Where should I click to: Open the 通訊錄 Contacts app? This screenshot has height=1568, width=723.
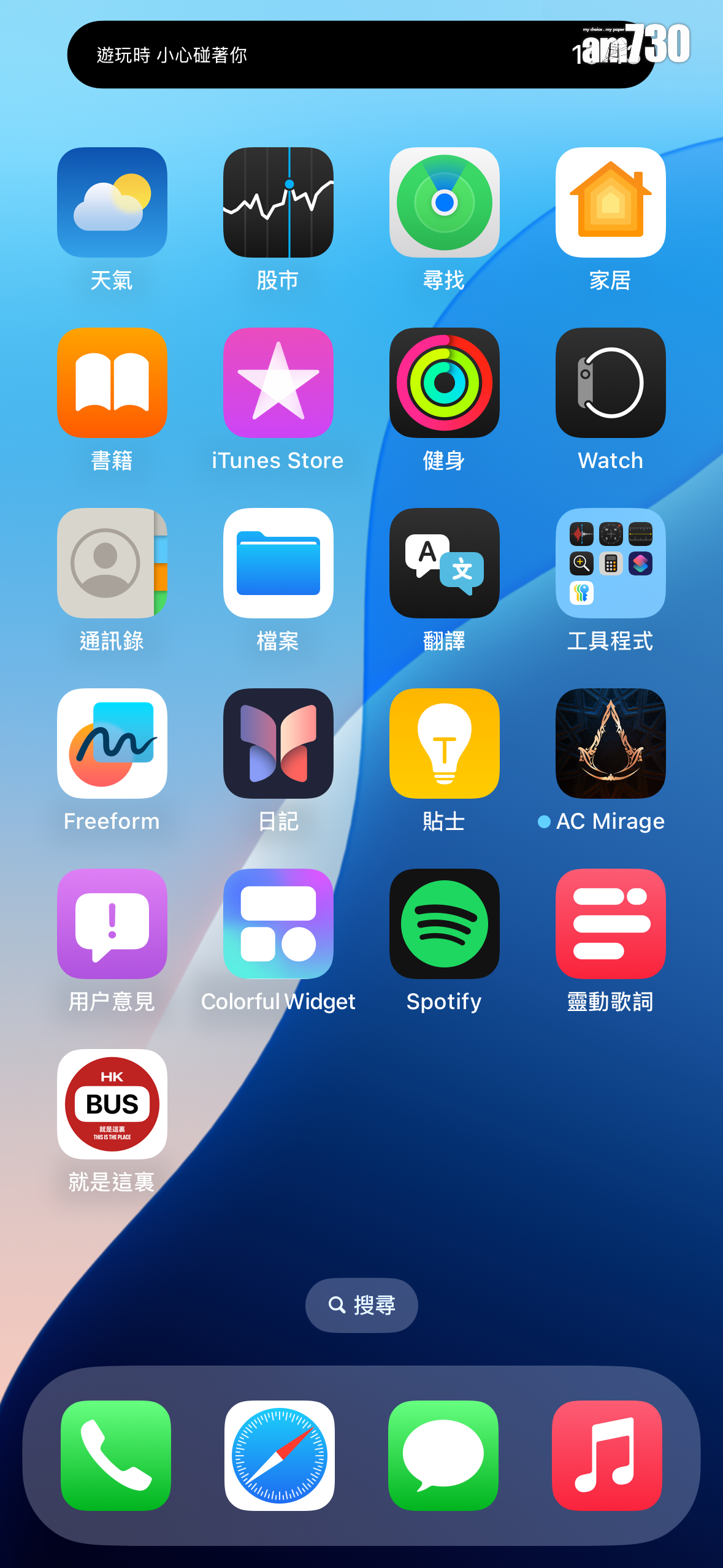coord(112,563)
